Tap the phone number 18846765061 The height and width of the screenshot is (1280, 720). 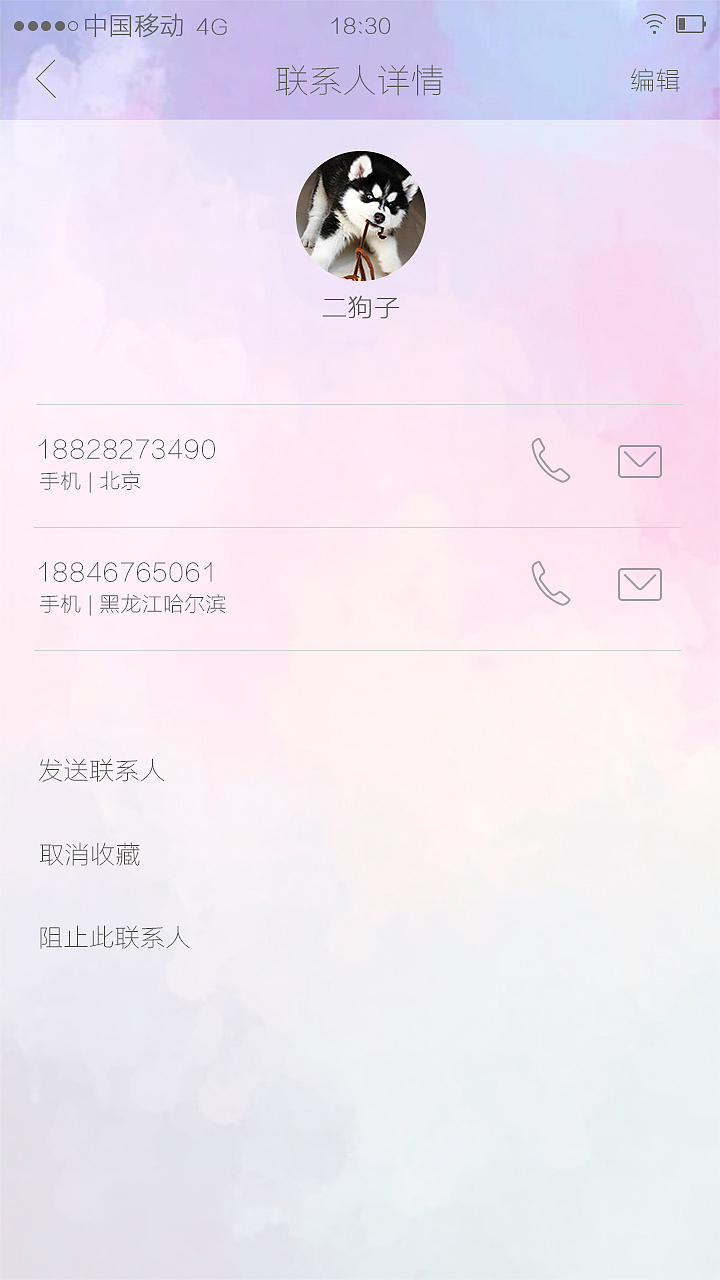(126, 572)
